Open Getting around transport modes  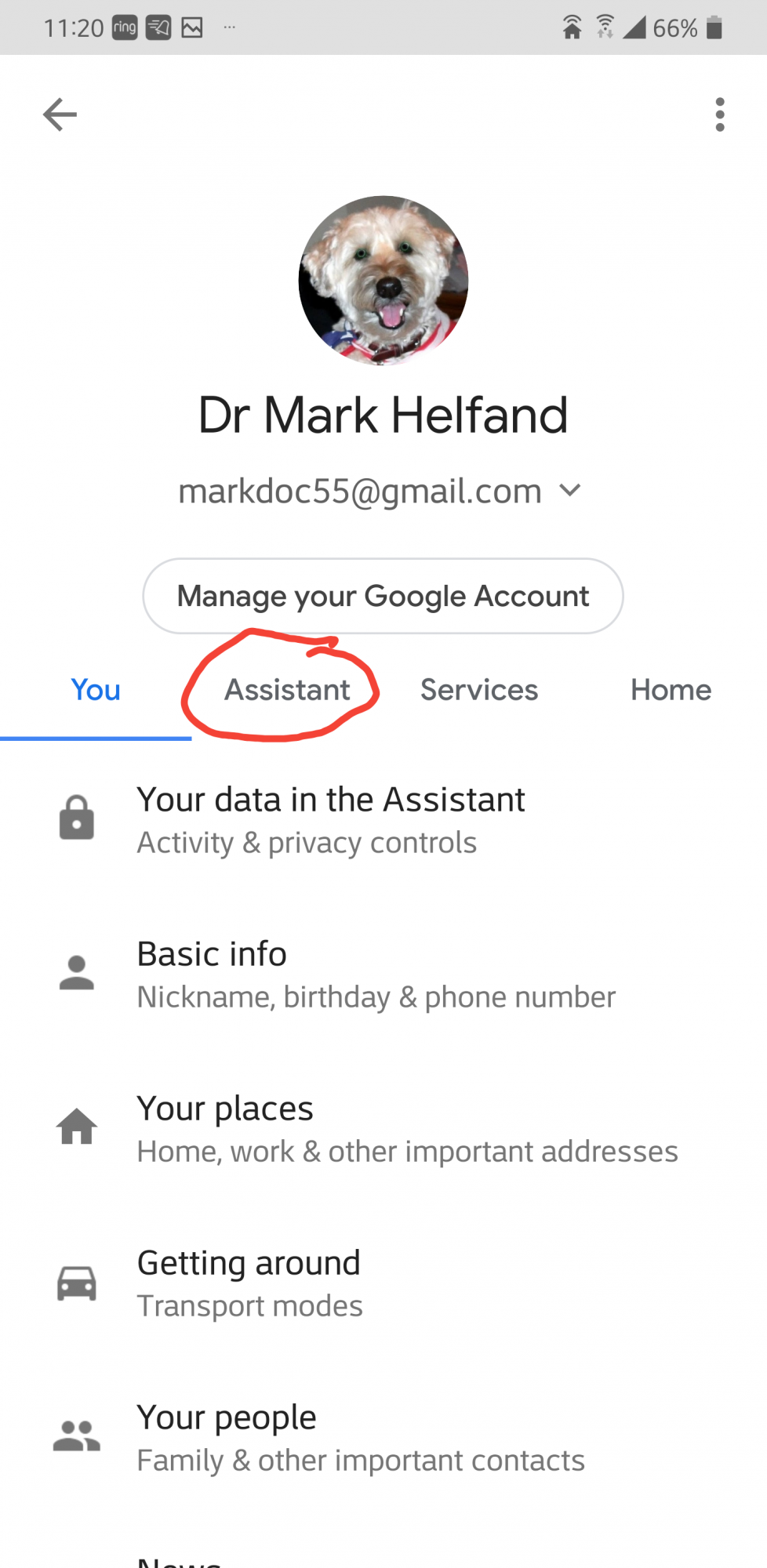point(249,1283)
